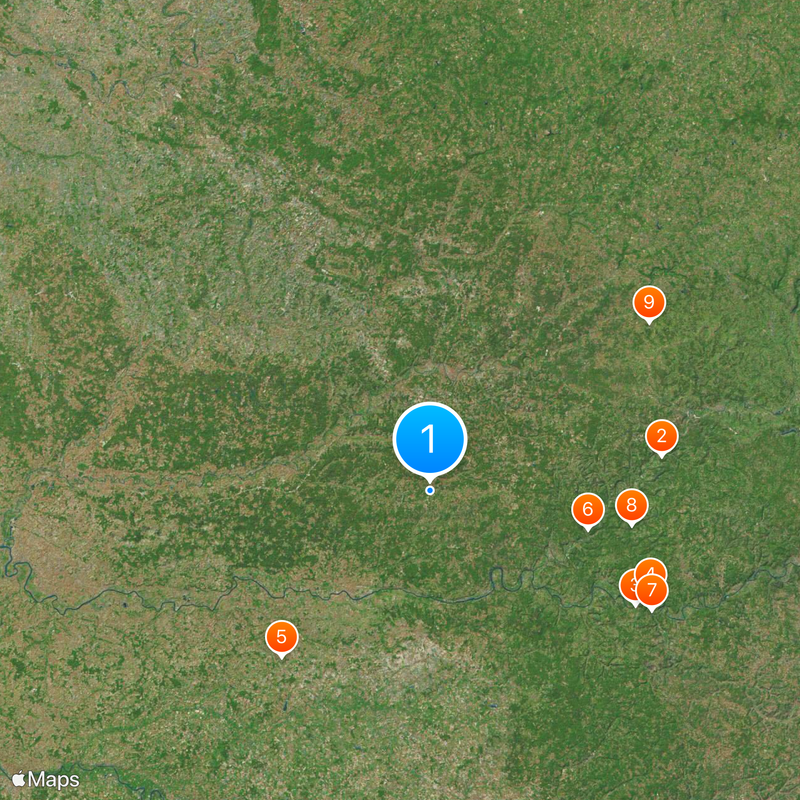Select the orange map pin numbered 6
Image resolution: width=800 pixels, height=800 pixels.
[588, 509]
